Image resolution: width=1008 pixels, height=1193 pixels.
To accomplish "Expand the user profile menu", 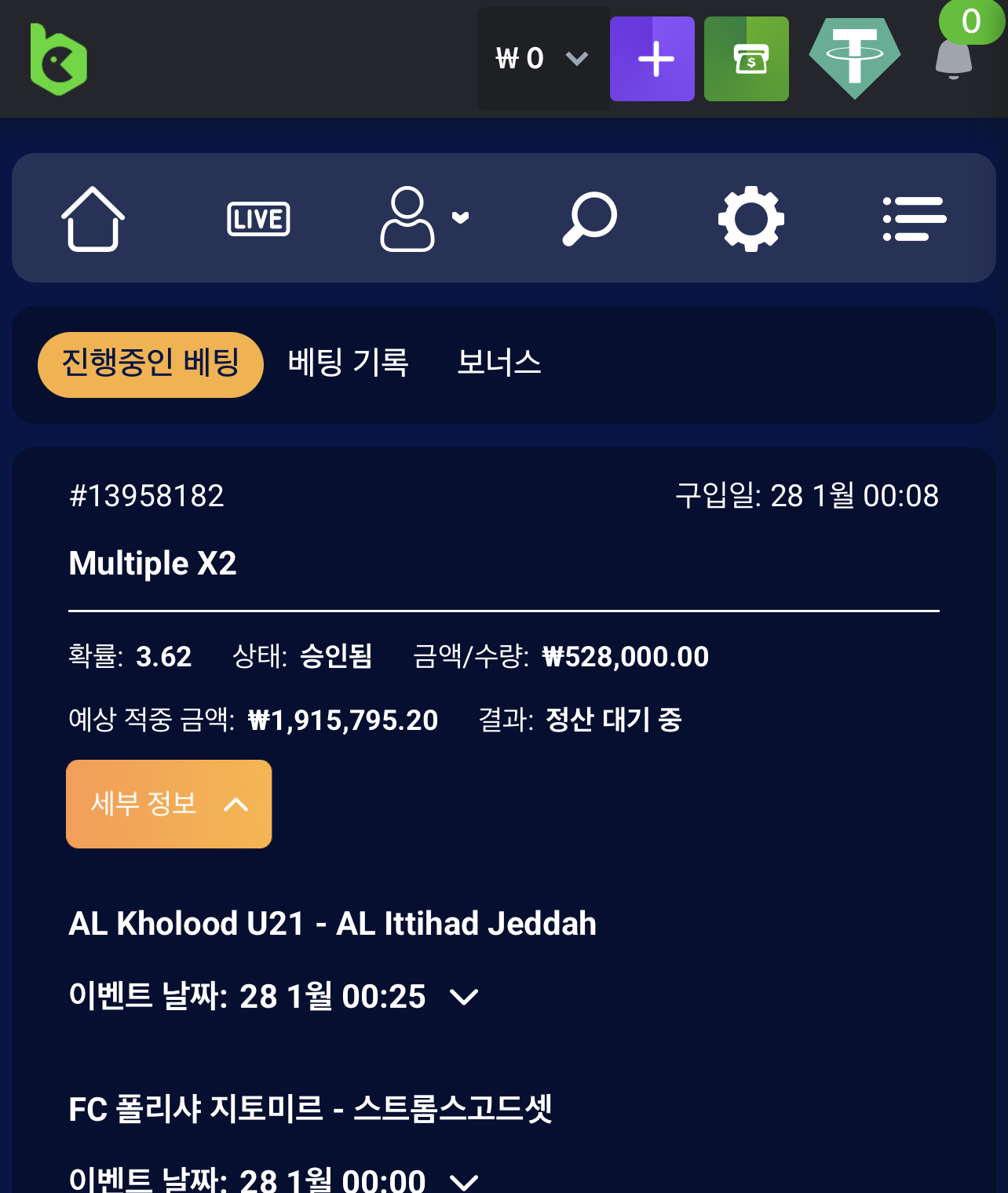I will [x=423, y=219].
